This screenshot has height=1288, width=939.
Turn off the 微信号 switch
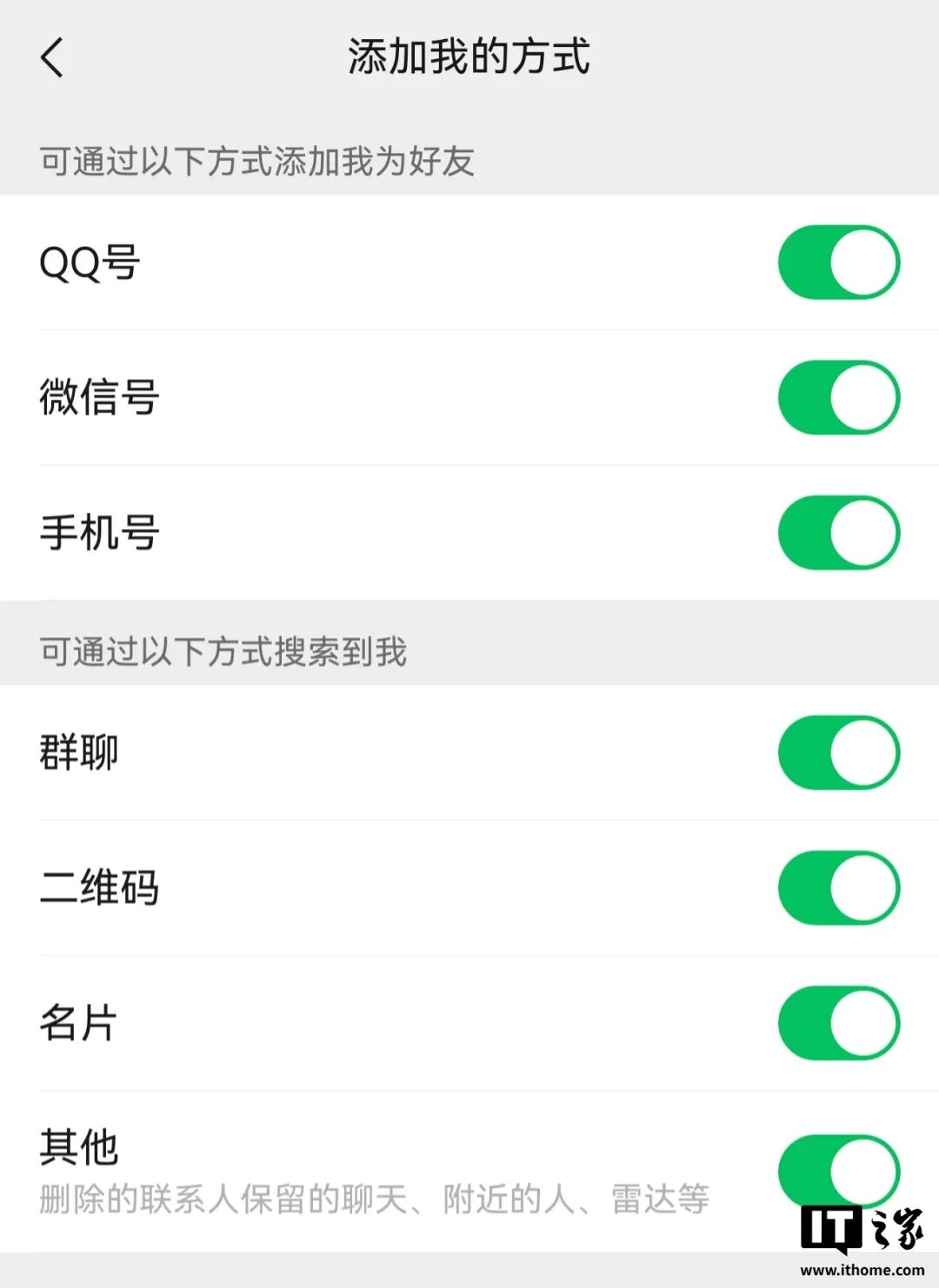point(838,397)
